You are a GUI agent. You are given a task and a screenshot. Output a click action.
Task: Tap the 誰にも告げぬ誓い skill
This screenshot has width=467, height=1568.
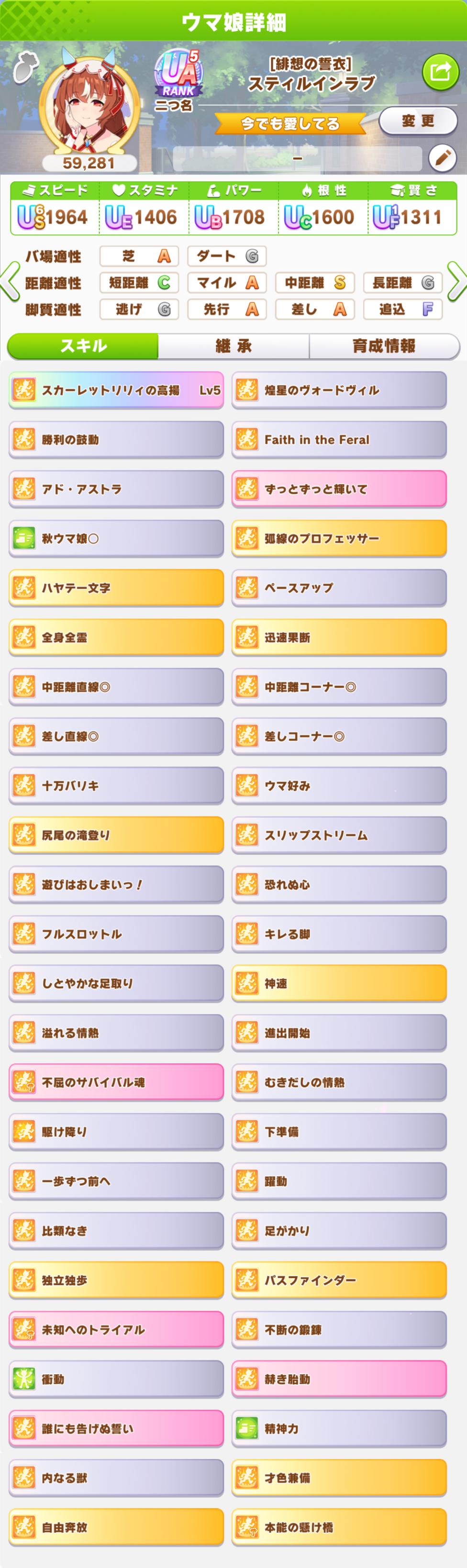click(x=116, y=1428)
